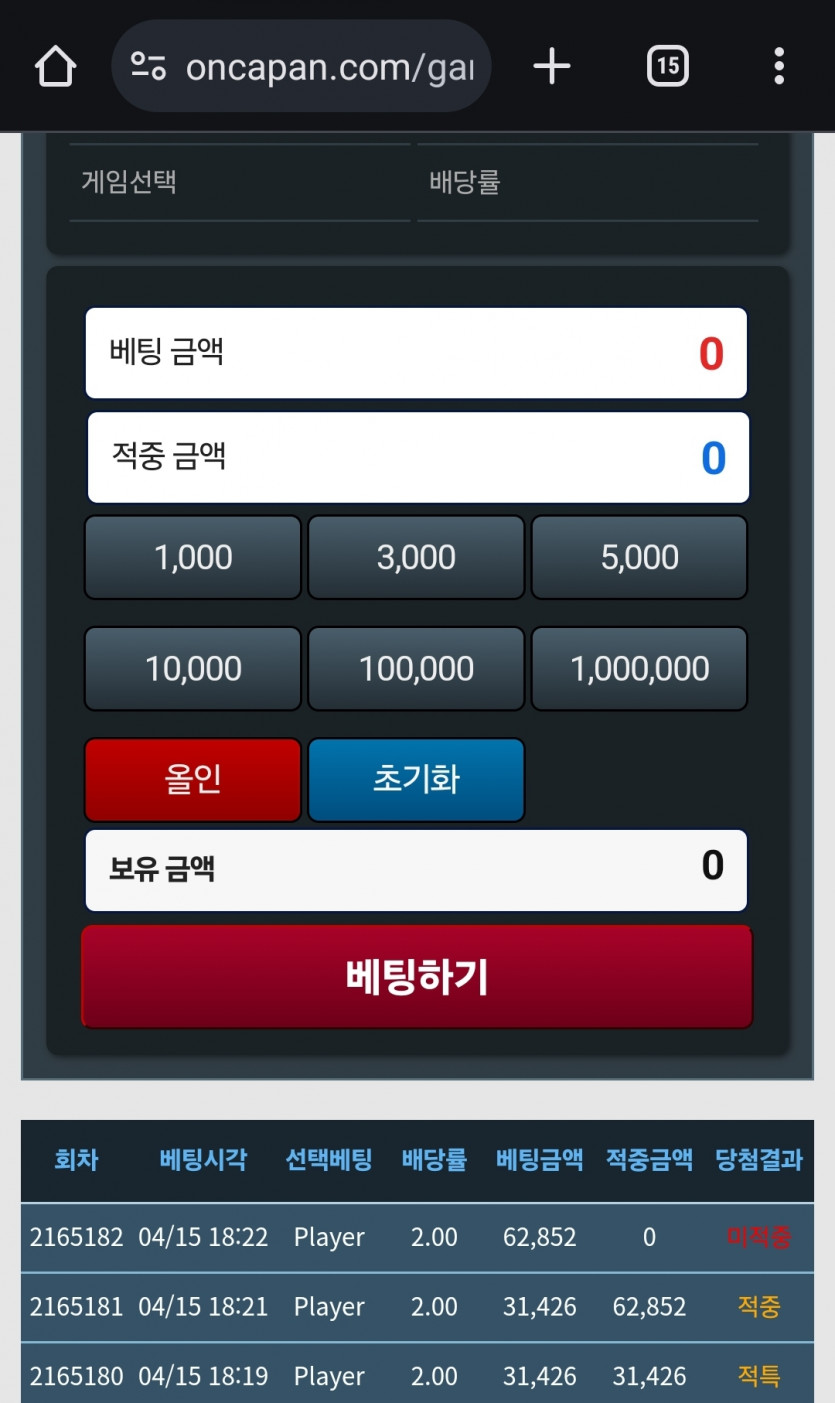Choose the 5,000 amount button
This screenshot has width=835, height=1403.
(639, 557)
